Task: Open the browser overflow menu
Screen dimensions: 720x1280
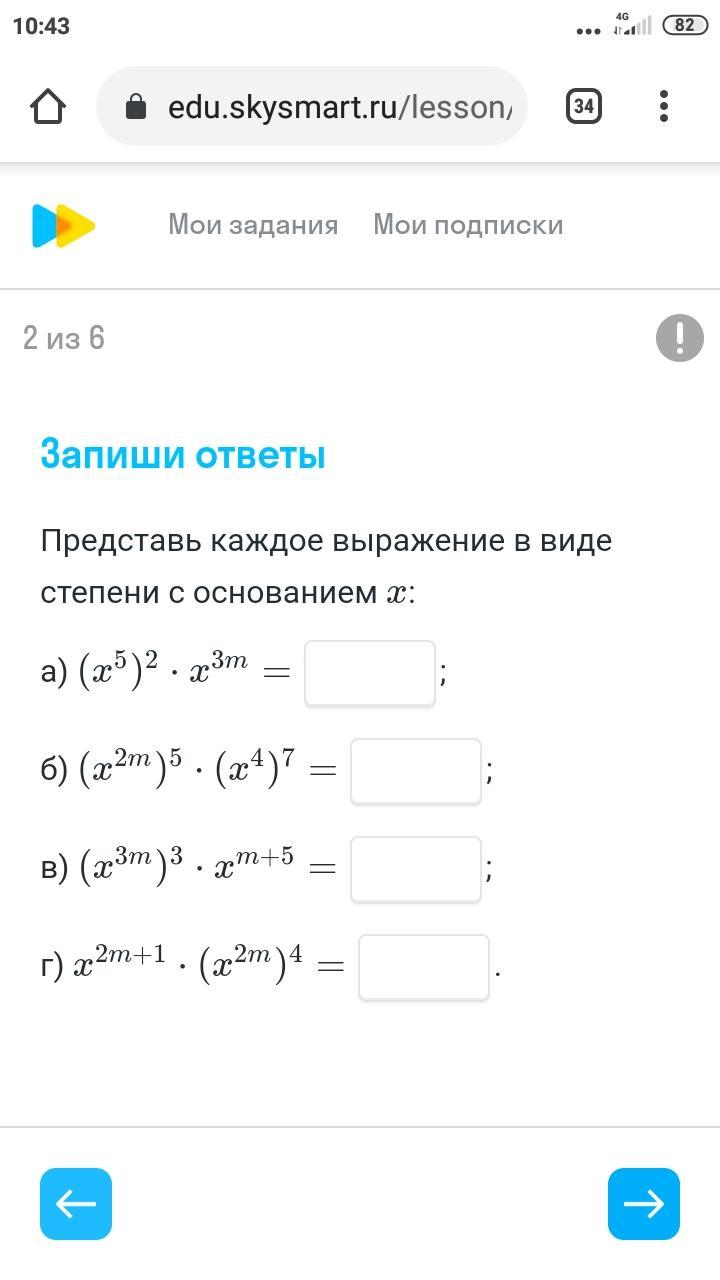Action: (664, 106)
